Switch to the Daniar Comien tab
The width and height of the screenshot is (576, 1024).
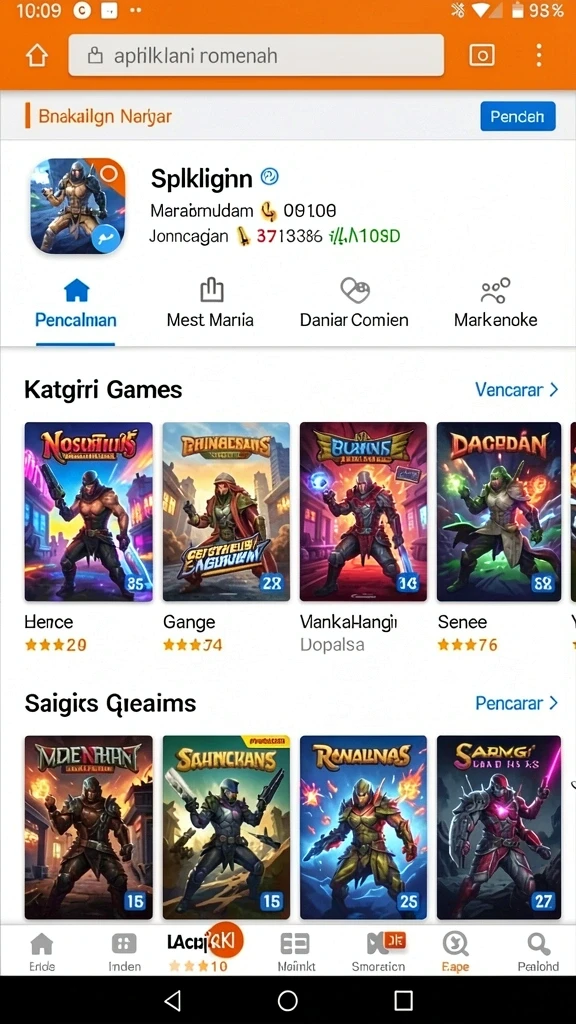point(354,302)
